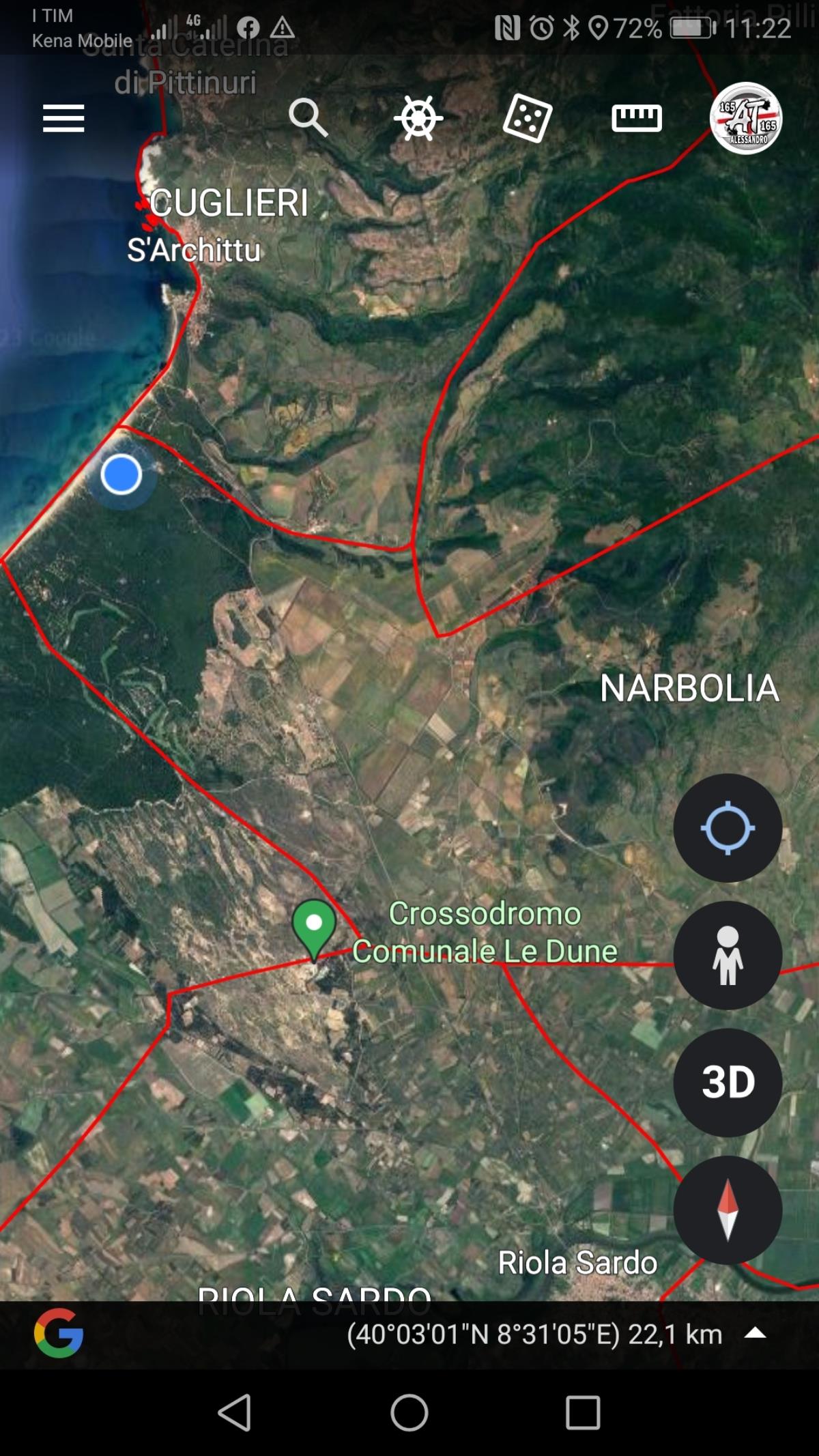
Task: Go to the home screen
Action: (409, 1412)
